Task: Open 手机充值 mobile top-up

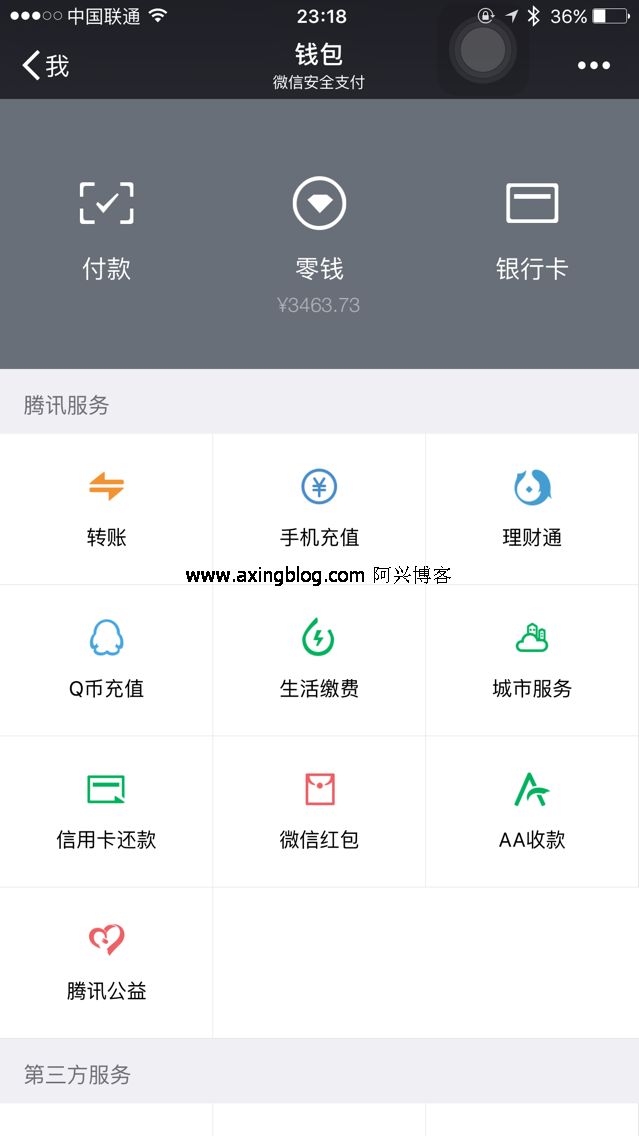Action: (x=320, y=509)
